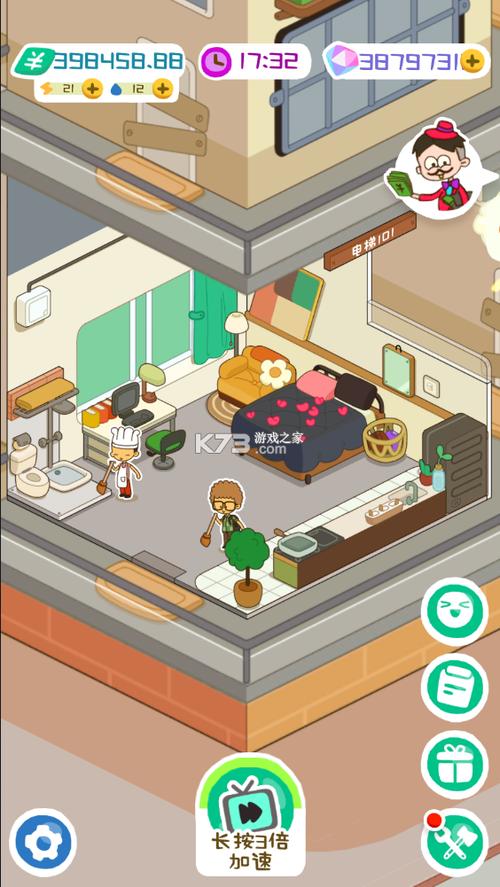
Task: Add more energy with the lightning plus
Action: click(x=93, y=89)
